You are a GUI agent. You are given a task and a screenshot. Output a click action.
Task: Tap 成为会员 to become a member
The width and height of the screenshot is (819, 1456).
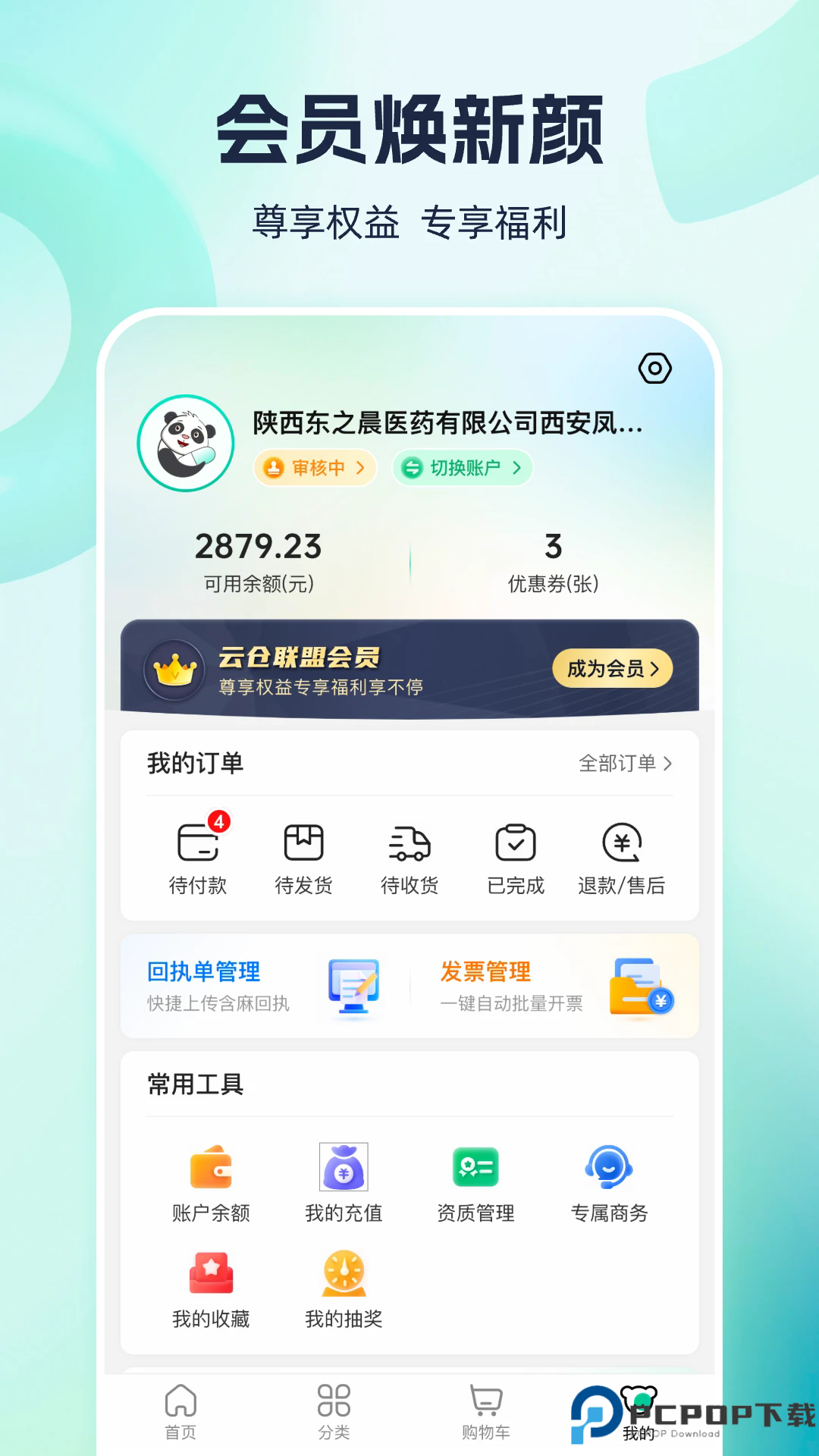point(611,670)
